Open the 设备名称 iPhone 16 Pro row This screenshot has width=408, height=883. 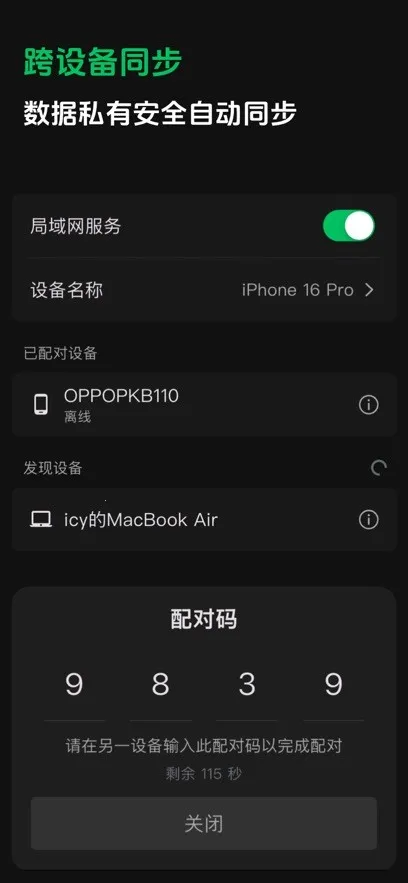(204, 290)
